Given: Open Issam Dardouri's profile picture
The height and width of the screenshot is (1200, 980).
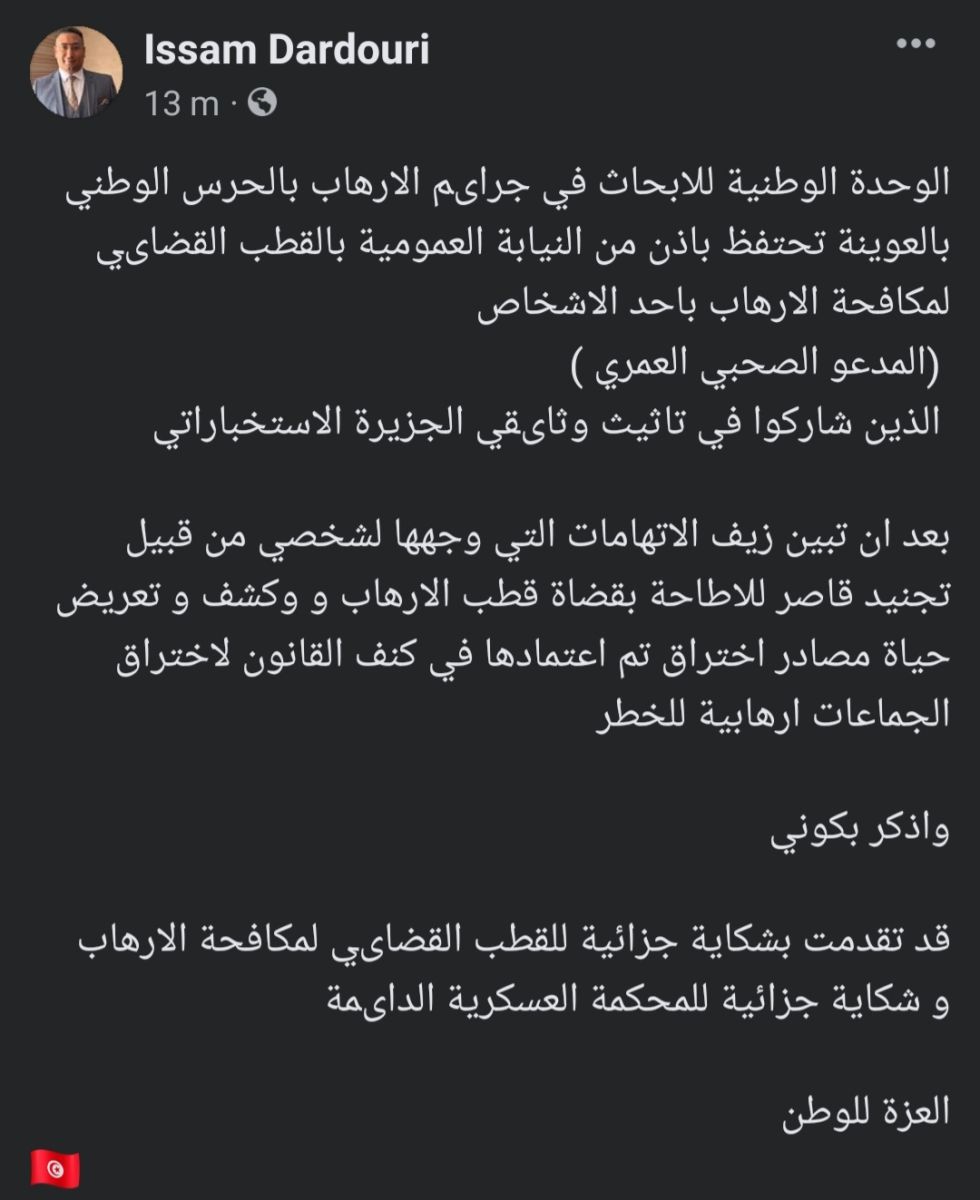Looking at the screenshot, I should [76, 72].
